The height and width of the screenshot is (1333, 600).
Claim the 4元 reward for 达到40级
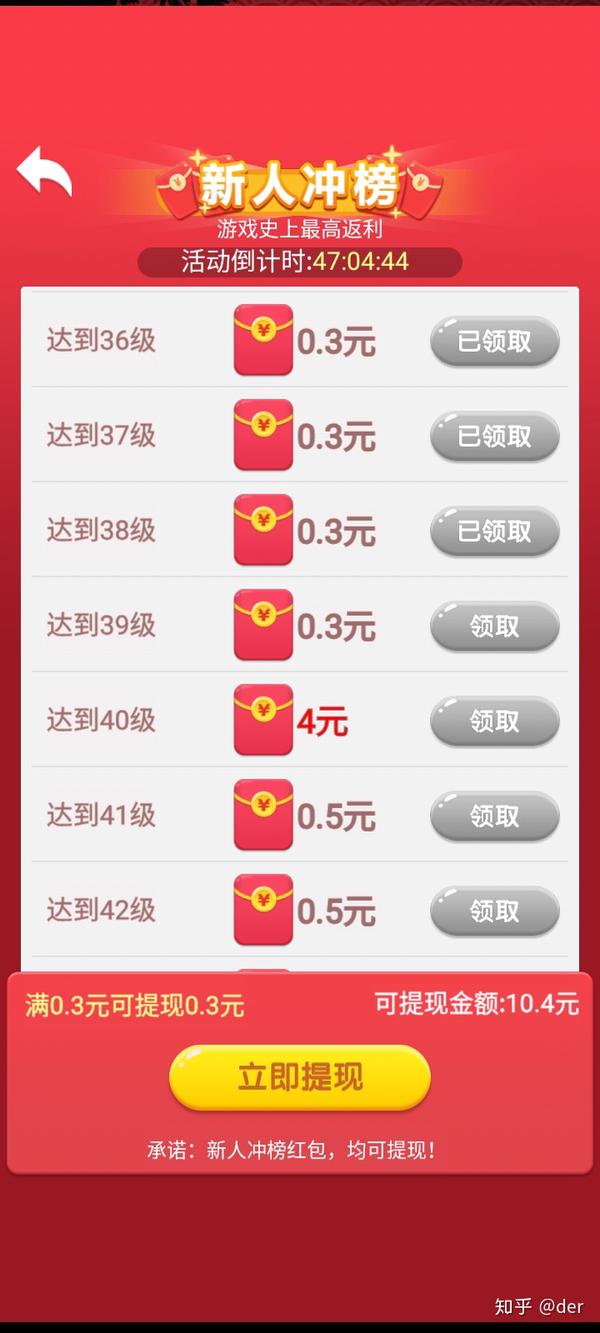click(494, 722)
